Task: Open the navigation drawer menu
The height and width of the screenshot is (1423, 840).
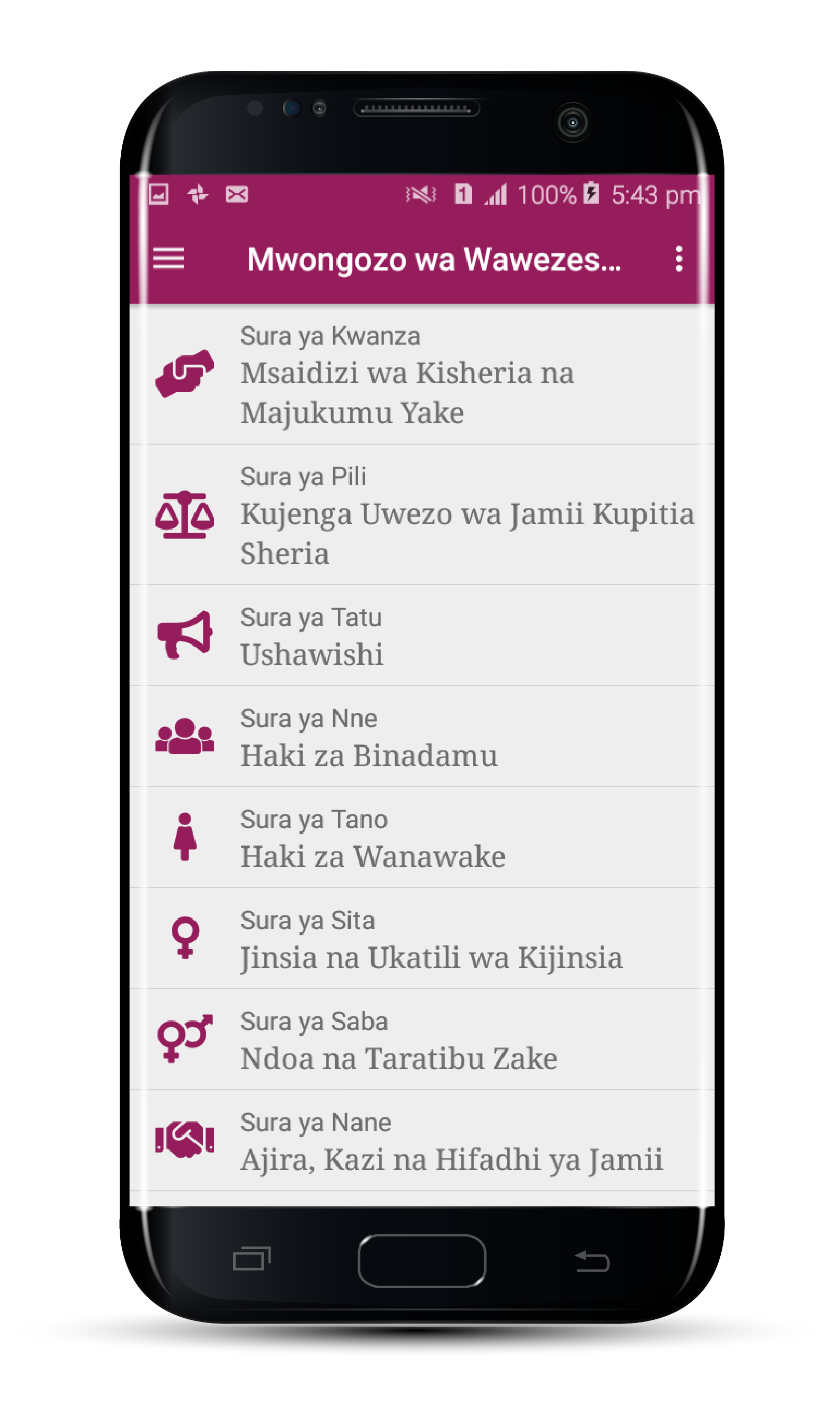Action: click(169, 259)
